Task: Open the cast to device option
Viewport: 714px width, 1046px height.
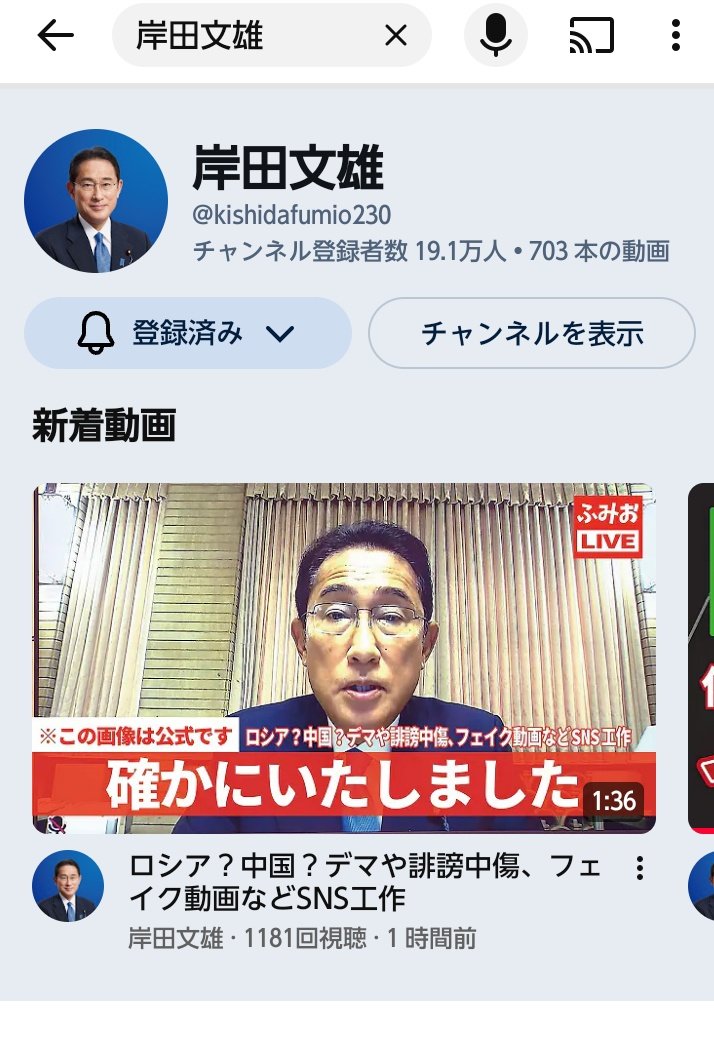Action: 591,37
